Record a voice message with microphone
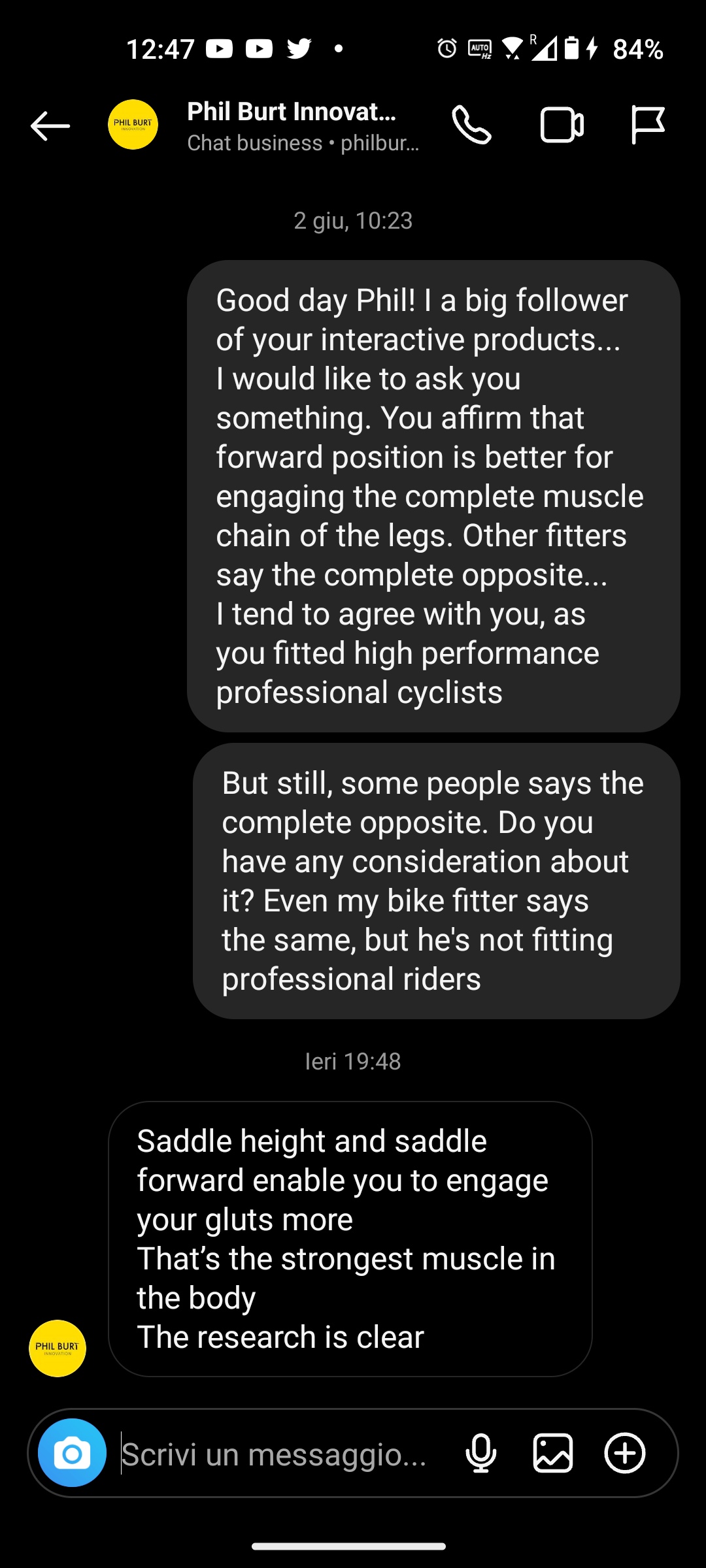The width and height of the screenshot is (706, 1568). 481,1453
